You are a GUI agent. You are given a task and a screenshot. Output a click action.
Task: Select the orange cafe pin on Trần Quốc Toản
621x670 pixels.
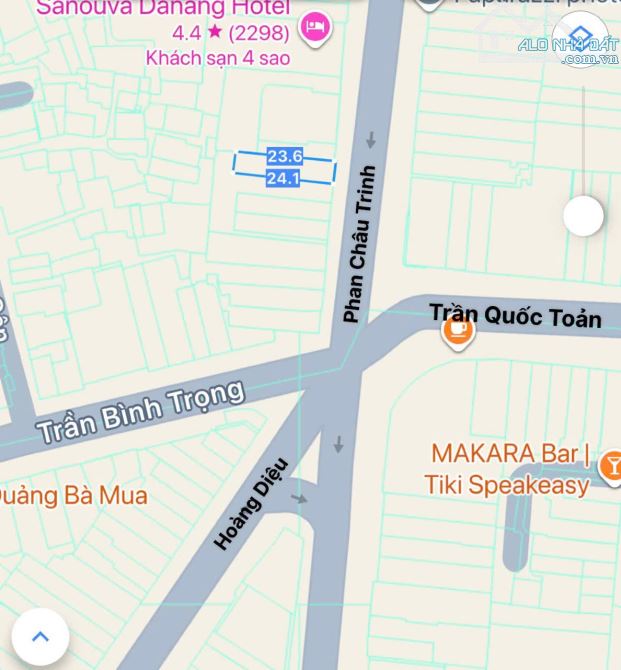[x=458, y=331]
